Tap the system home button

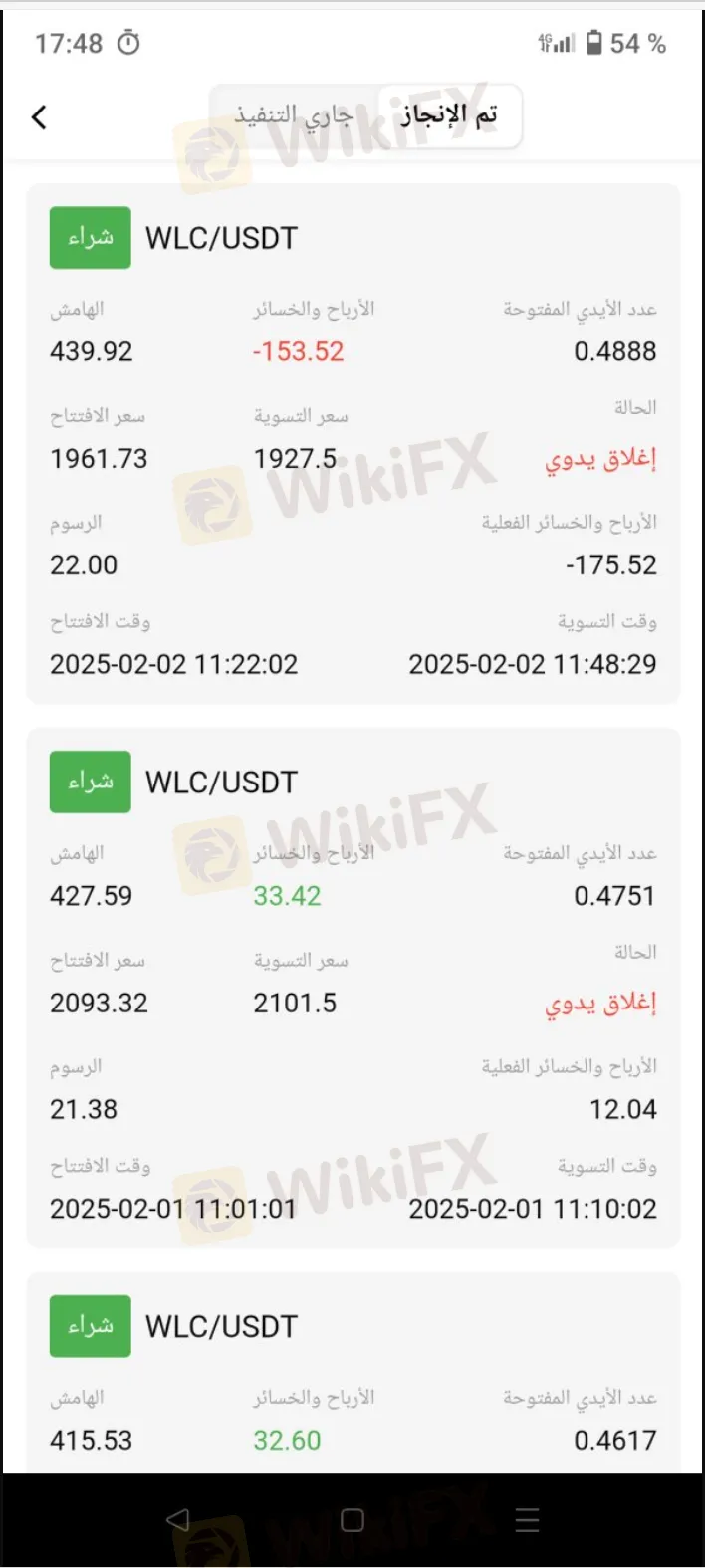tap(352, 1520)
